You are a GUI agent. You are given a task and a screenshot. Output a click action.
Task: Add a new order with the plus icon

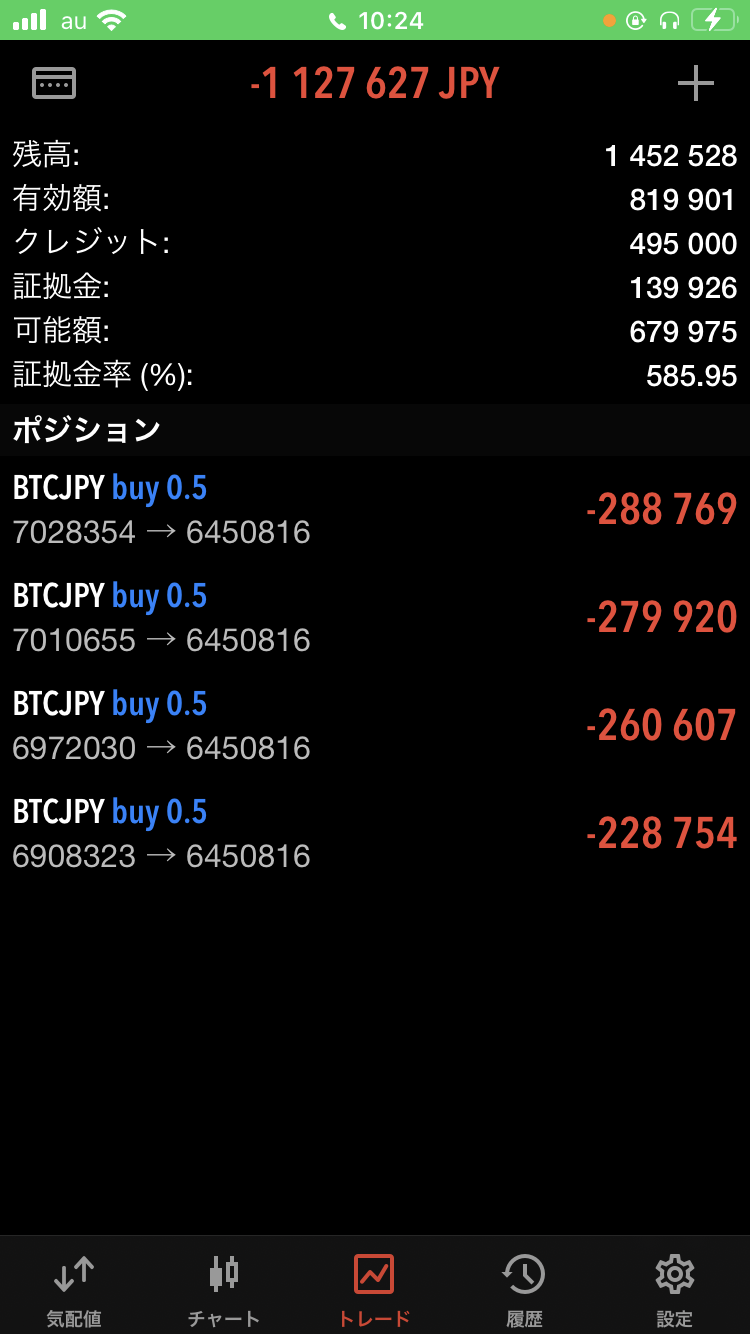(x=696, y=83)
